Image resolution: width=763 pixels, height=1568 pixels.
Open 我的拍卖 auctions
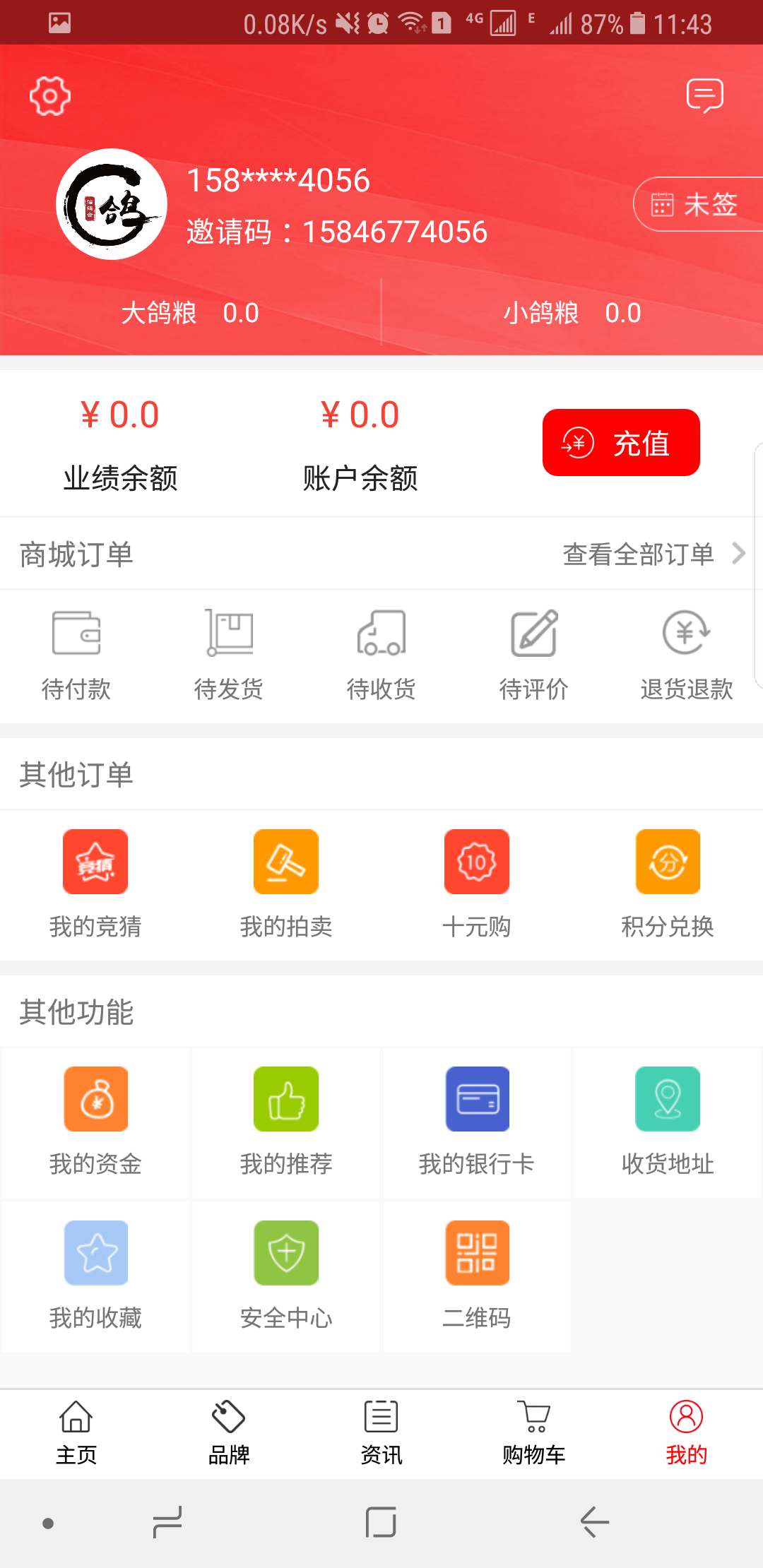point(286,884)
